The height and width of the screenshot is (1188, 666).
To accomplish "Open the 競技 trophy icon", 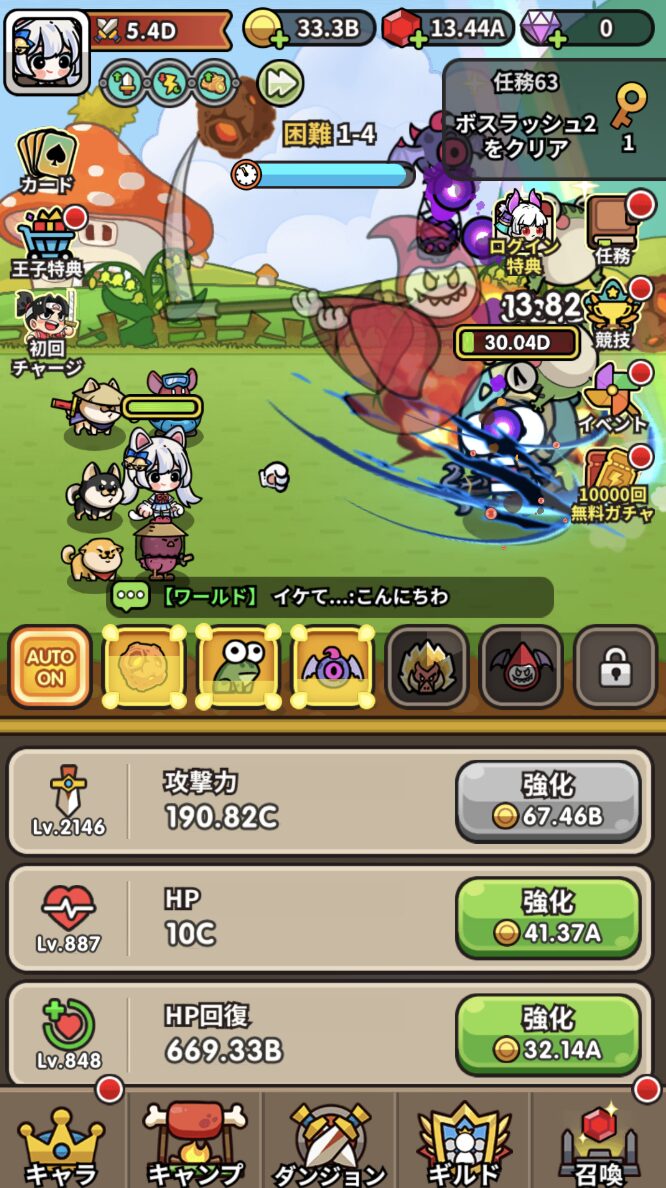I will (612, 315).
